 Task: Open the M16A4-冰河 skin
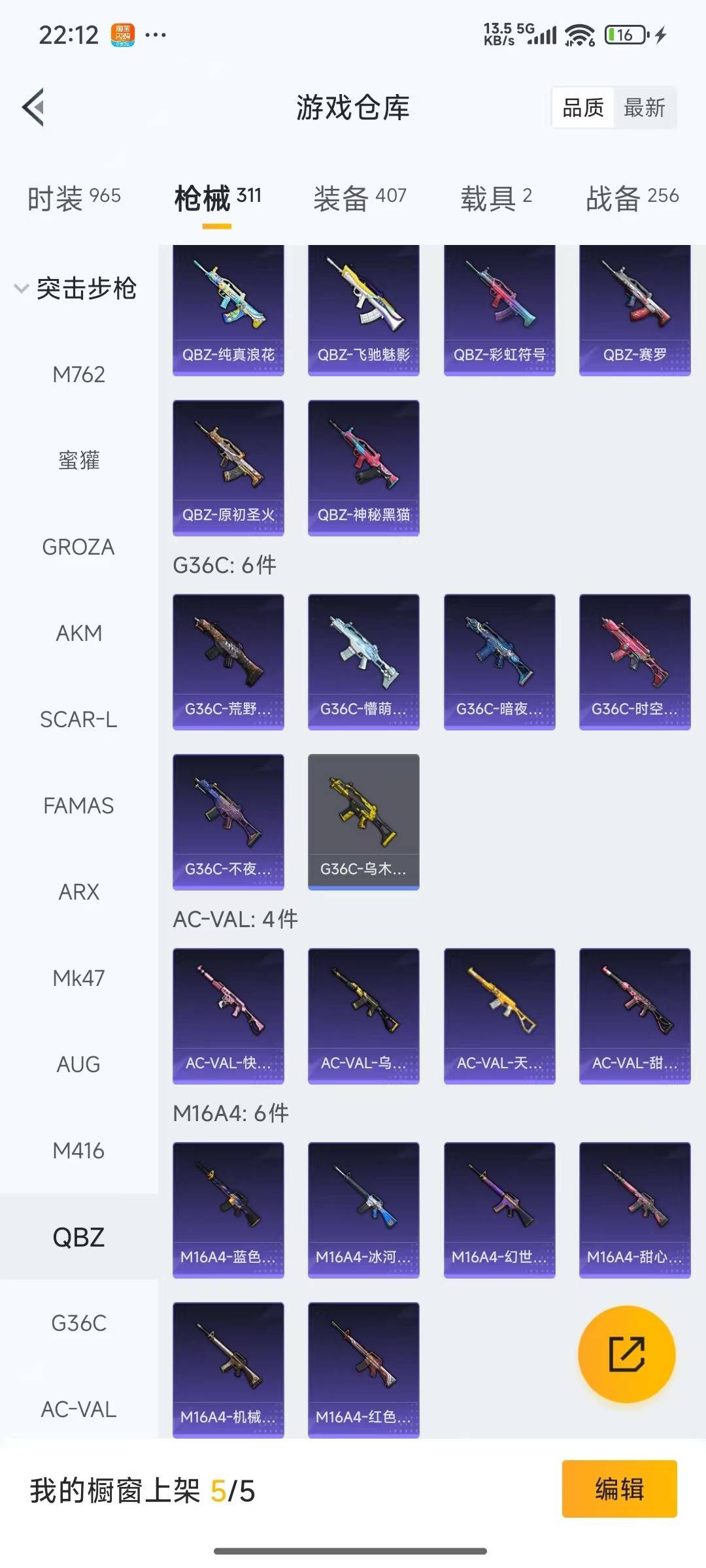coord(363,1209)
